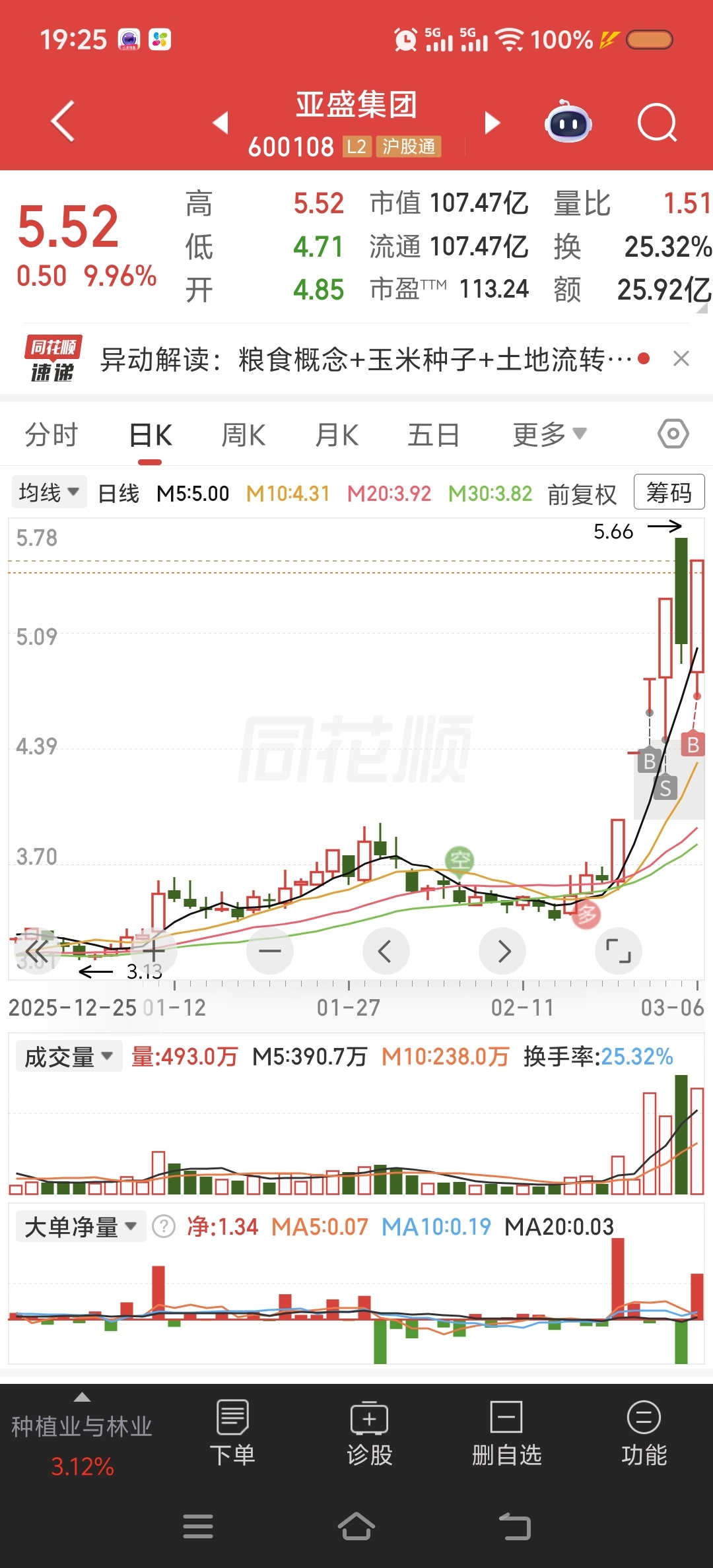
Task: Switch to the previous stock with left triangle
Action: [221, 122]
